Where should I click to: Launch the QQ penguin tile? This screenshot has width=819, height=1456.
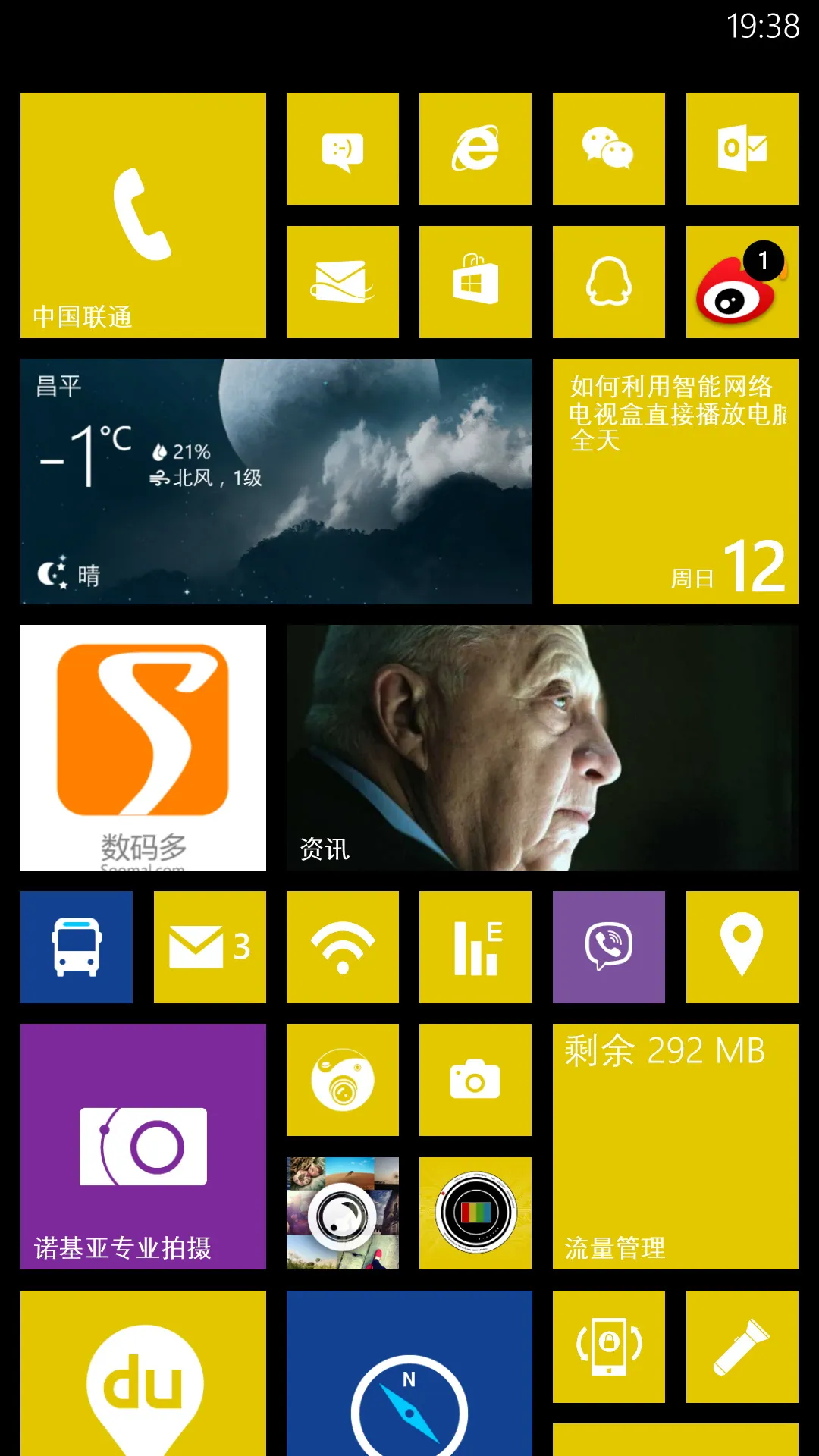(608, 281)
